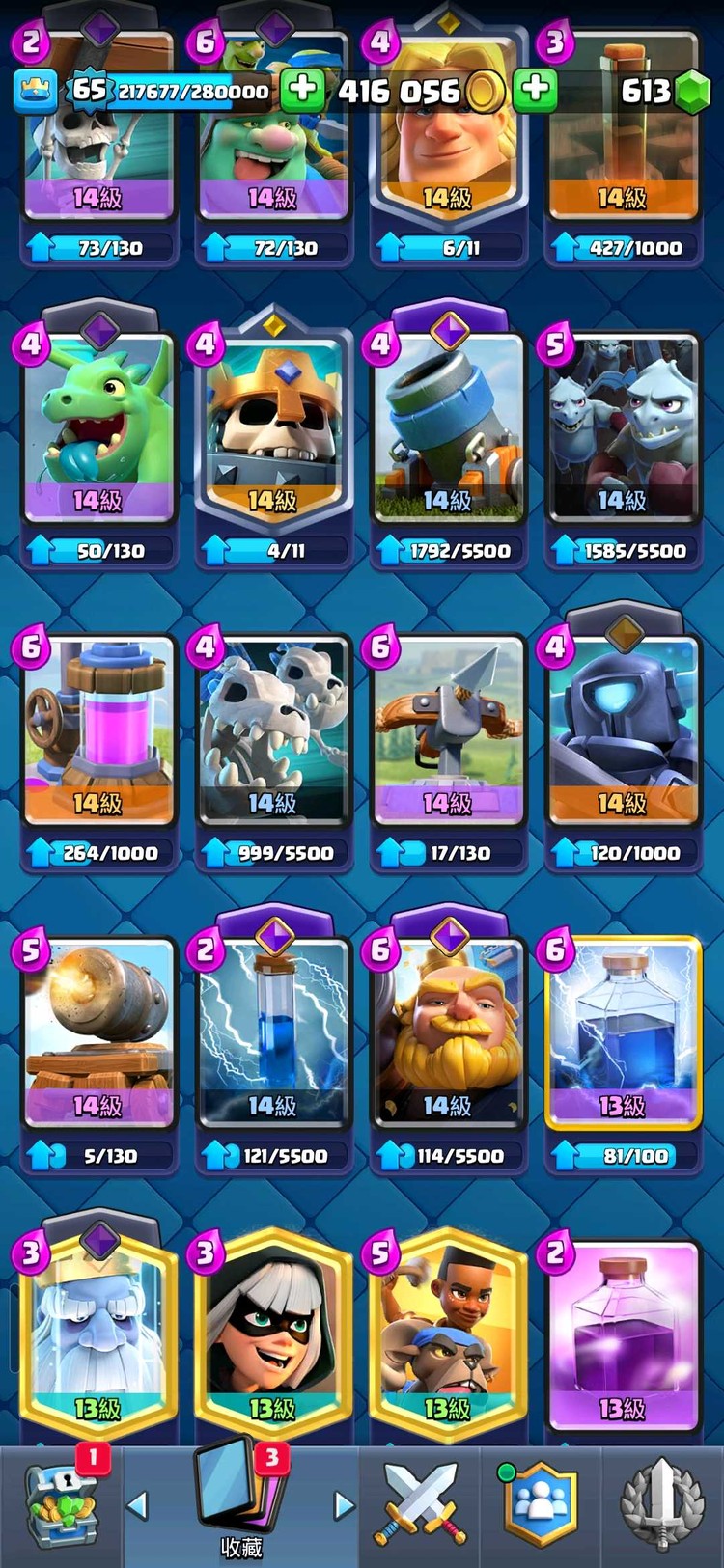The height and width of the screenshot is (1568, 724).
Task: Open the Royal Ghost card
Action: click(98, 1336)
